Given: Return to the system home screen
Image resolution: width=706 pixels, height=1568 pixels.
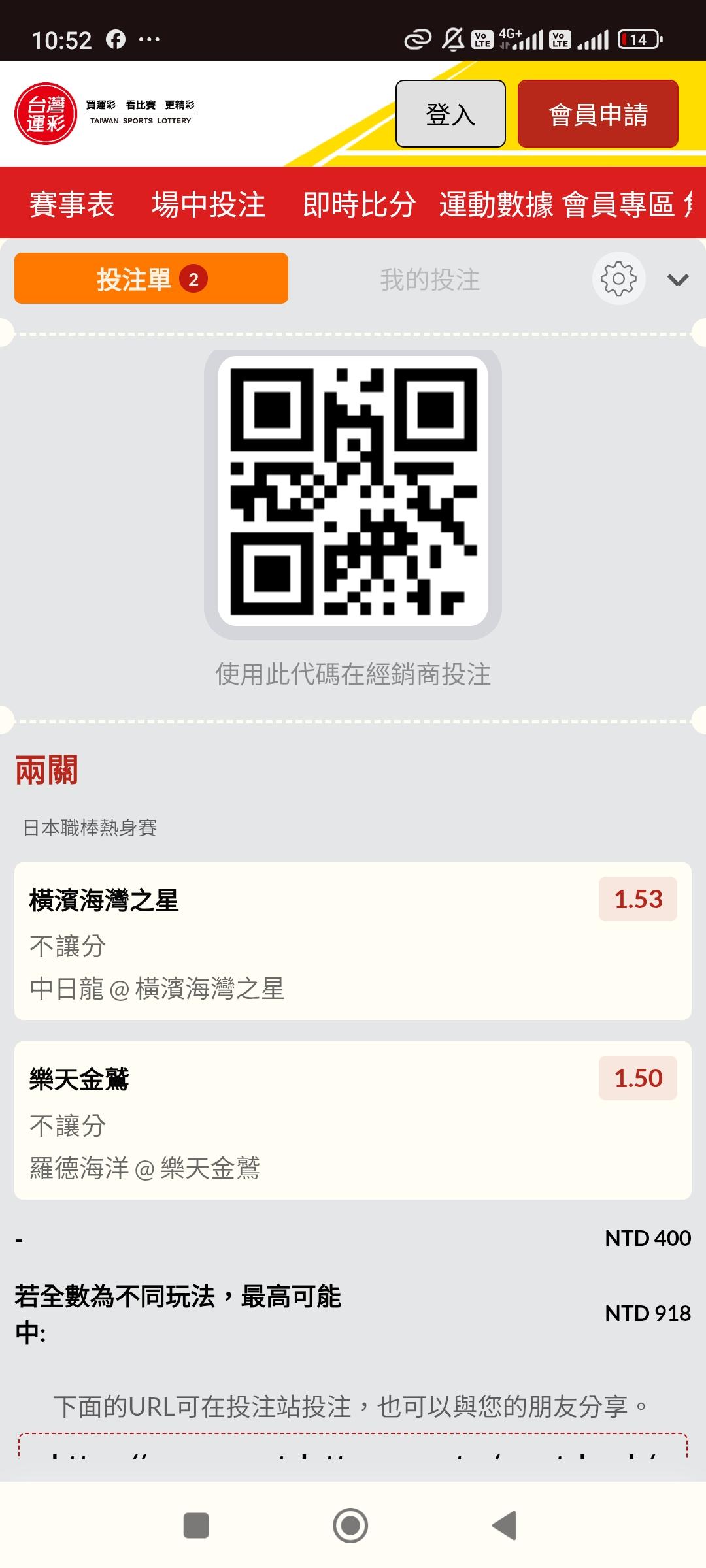Looking at the screenshot, I should (x=350, y=1526).
